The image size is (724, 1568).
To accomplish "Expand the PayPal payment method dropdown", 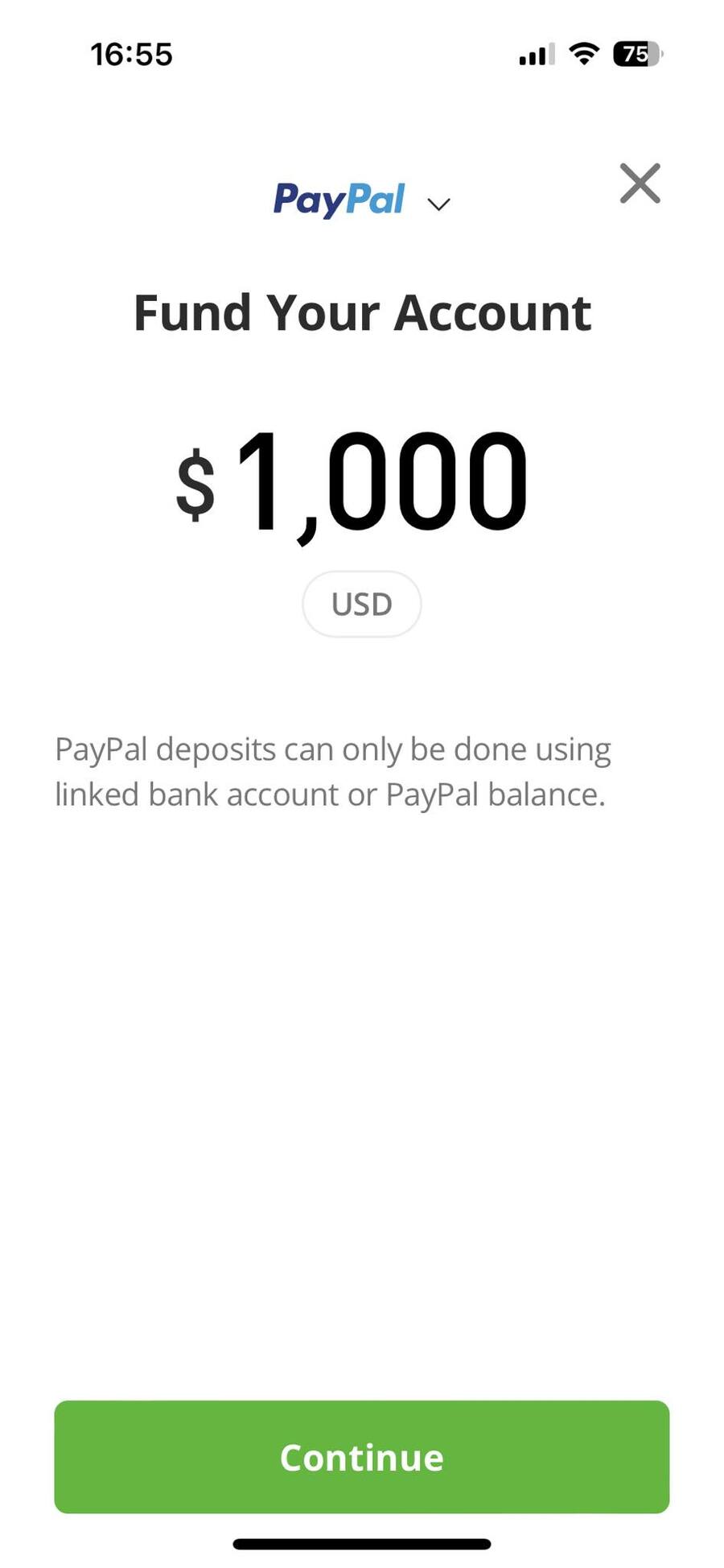I will (x=361, y=200).
